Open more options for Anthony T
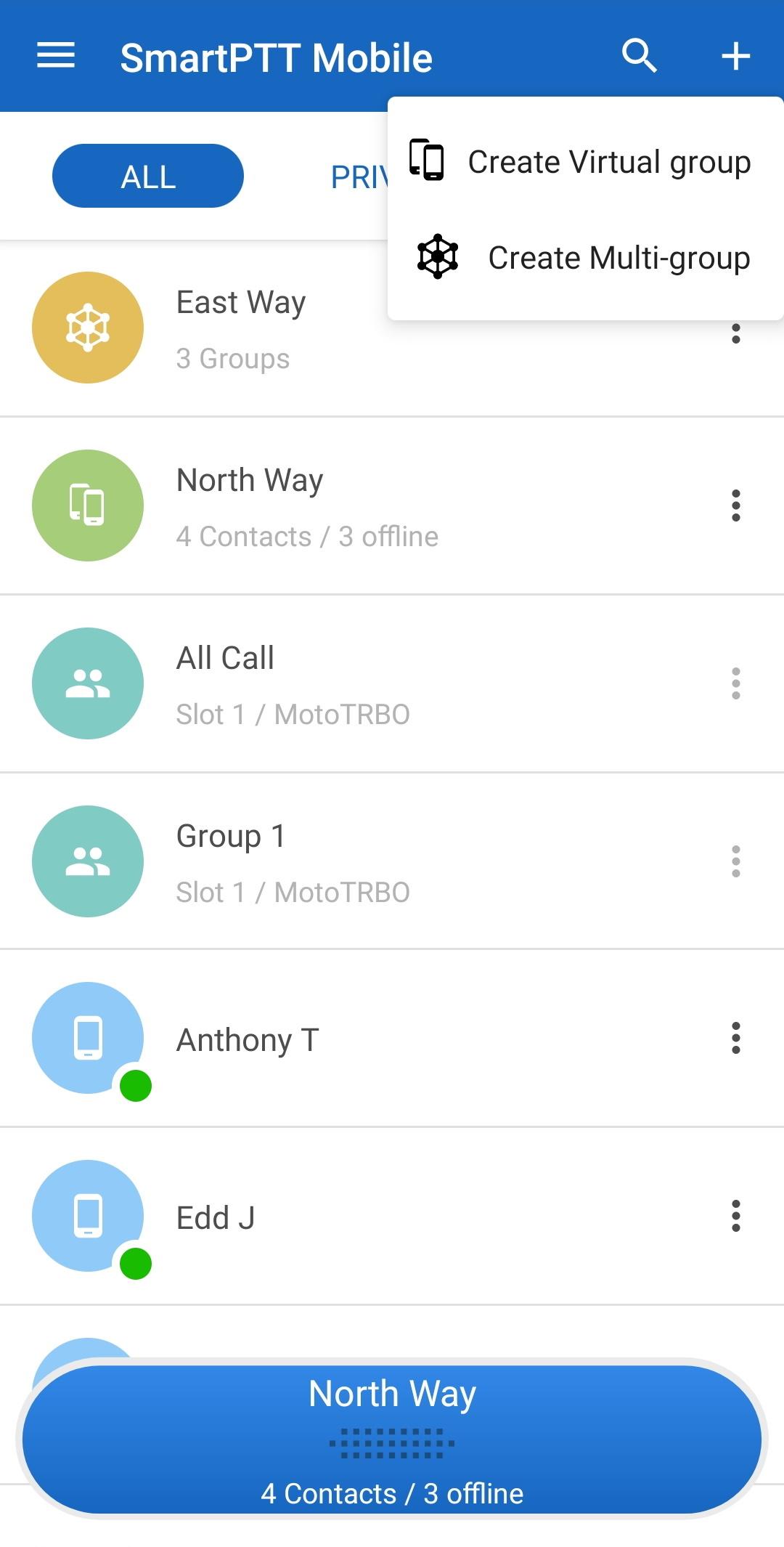The image size is (784, 1547). 735,1038
